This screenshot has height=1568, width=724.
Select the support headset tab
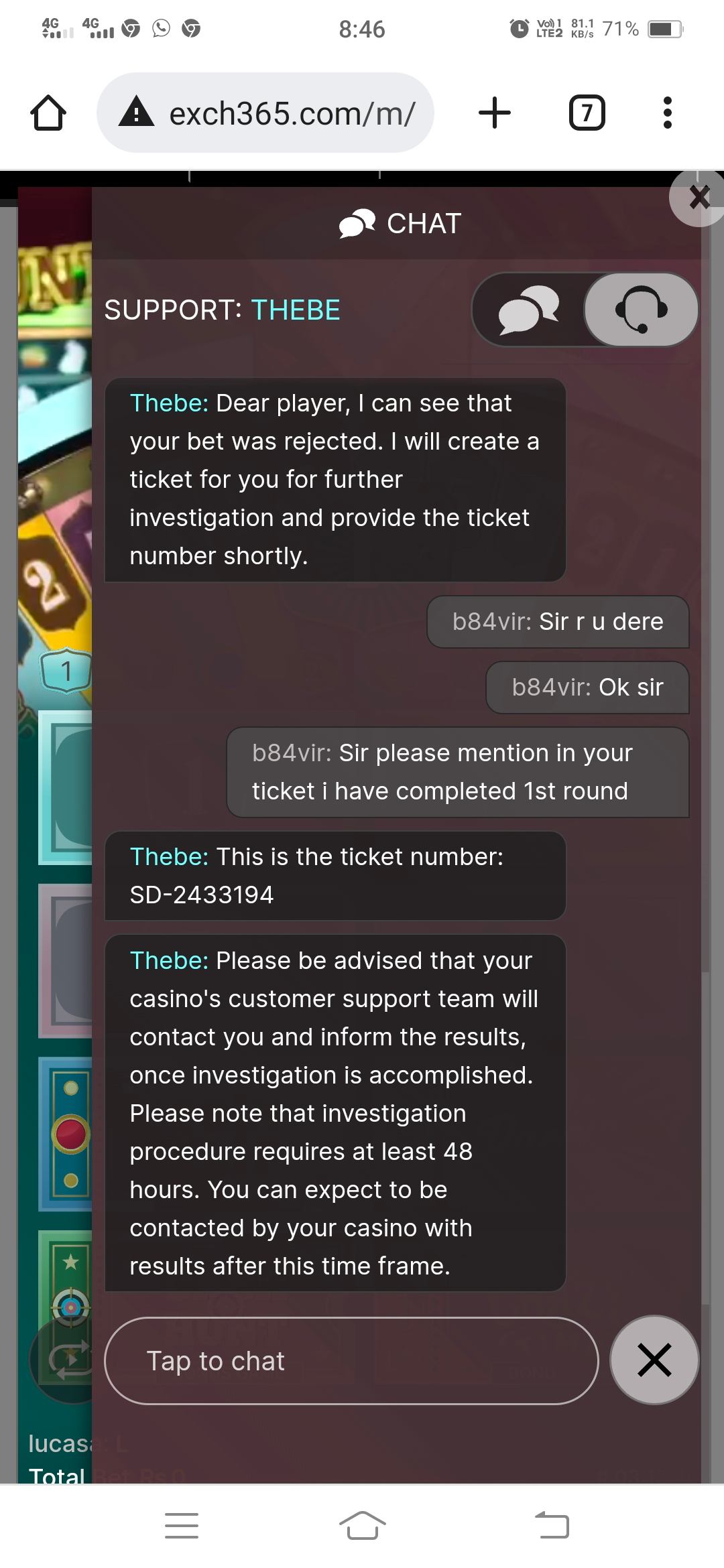(640, 310)
